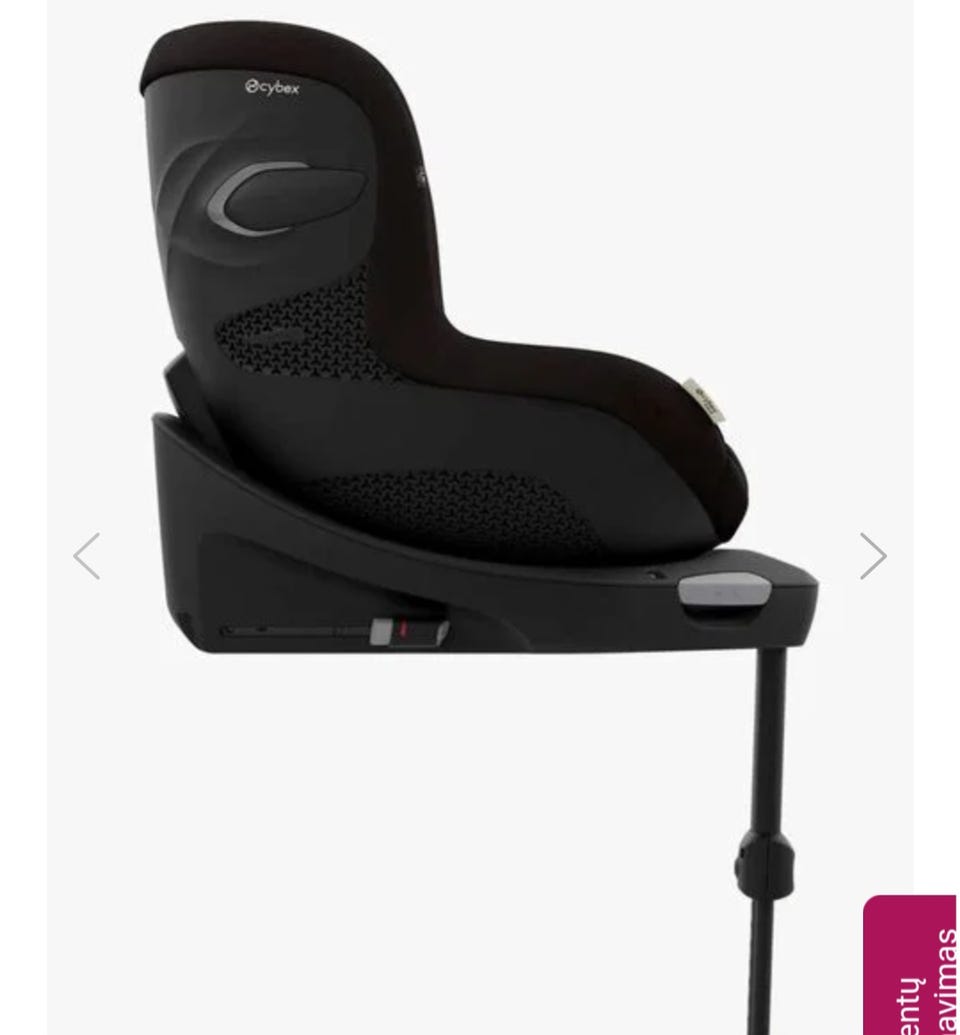
Task: Show the previous product image
Action: click(87, 556)
